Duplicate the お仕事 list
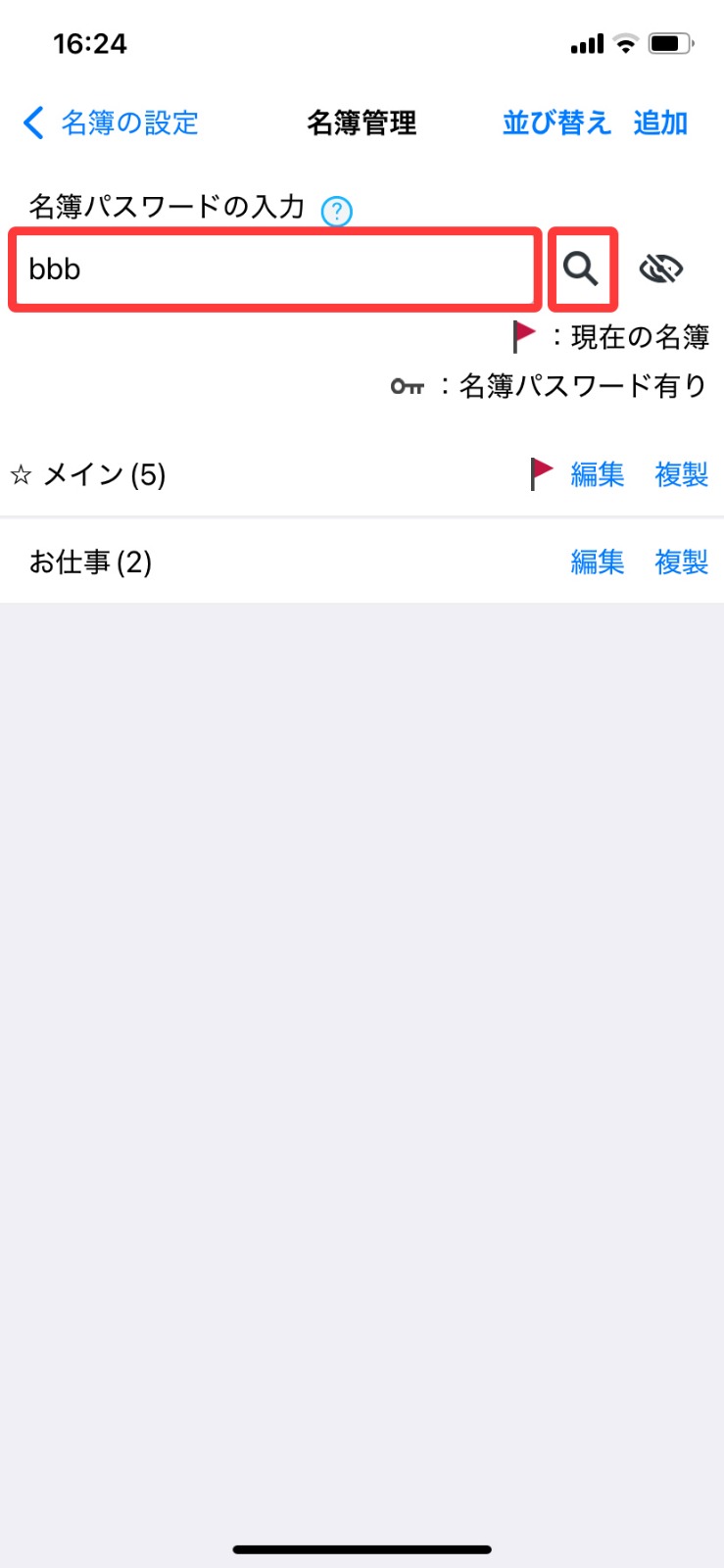This screenshot has height=1568, width=724. 682,562
